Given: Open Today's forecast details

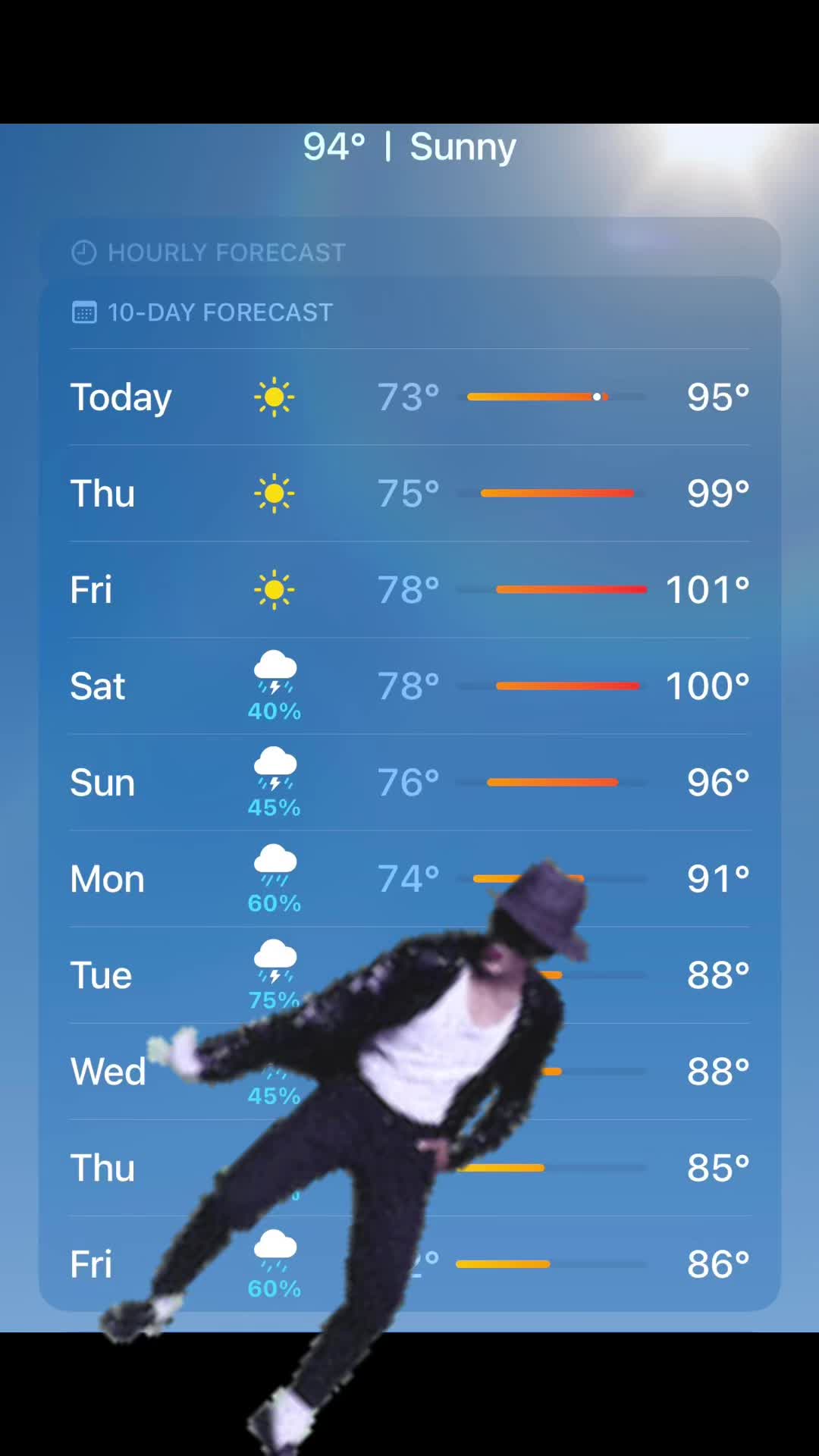Looking at the screenshot, I should coord(409,397).
